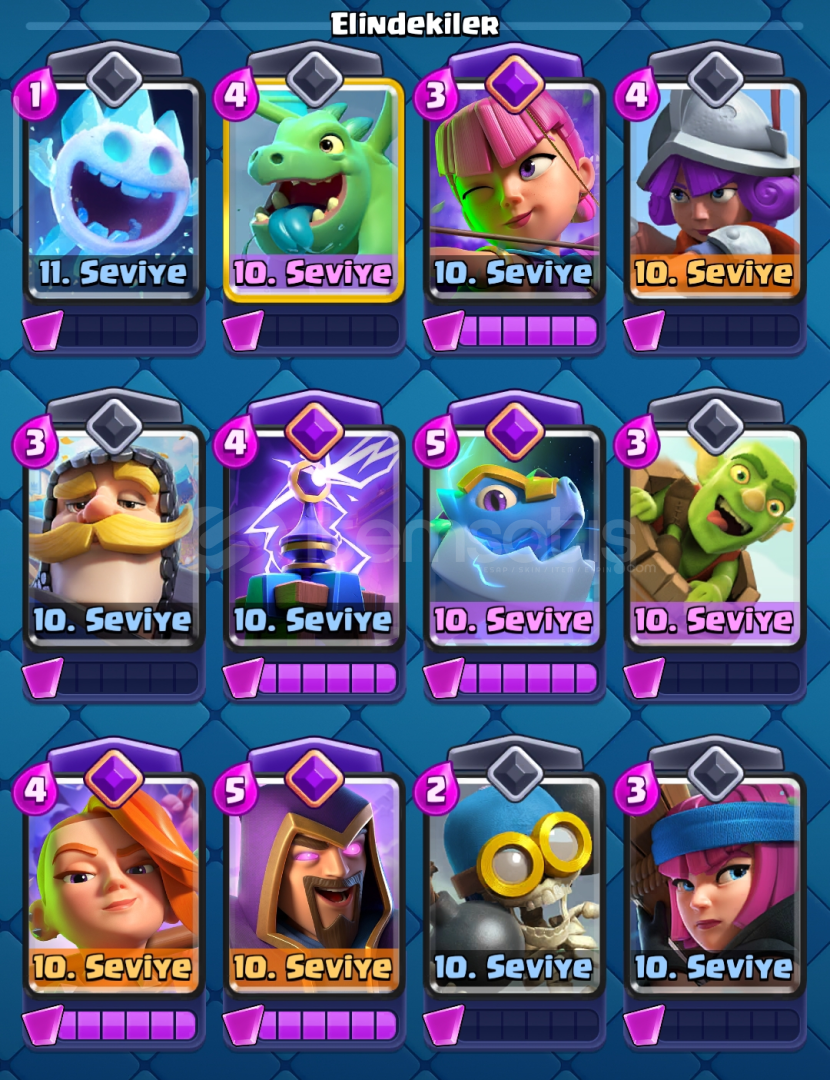Viewport: 830px width, 1080px height.
Task: Open the Musketeer card
Action: [x=714, y=190]
